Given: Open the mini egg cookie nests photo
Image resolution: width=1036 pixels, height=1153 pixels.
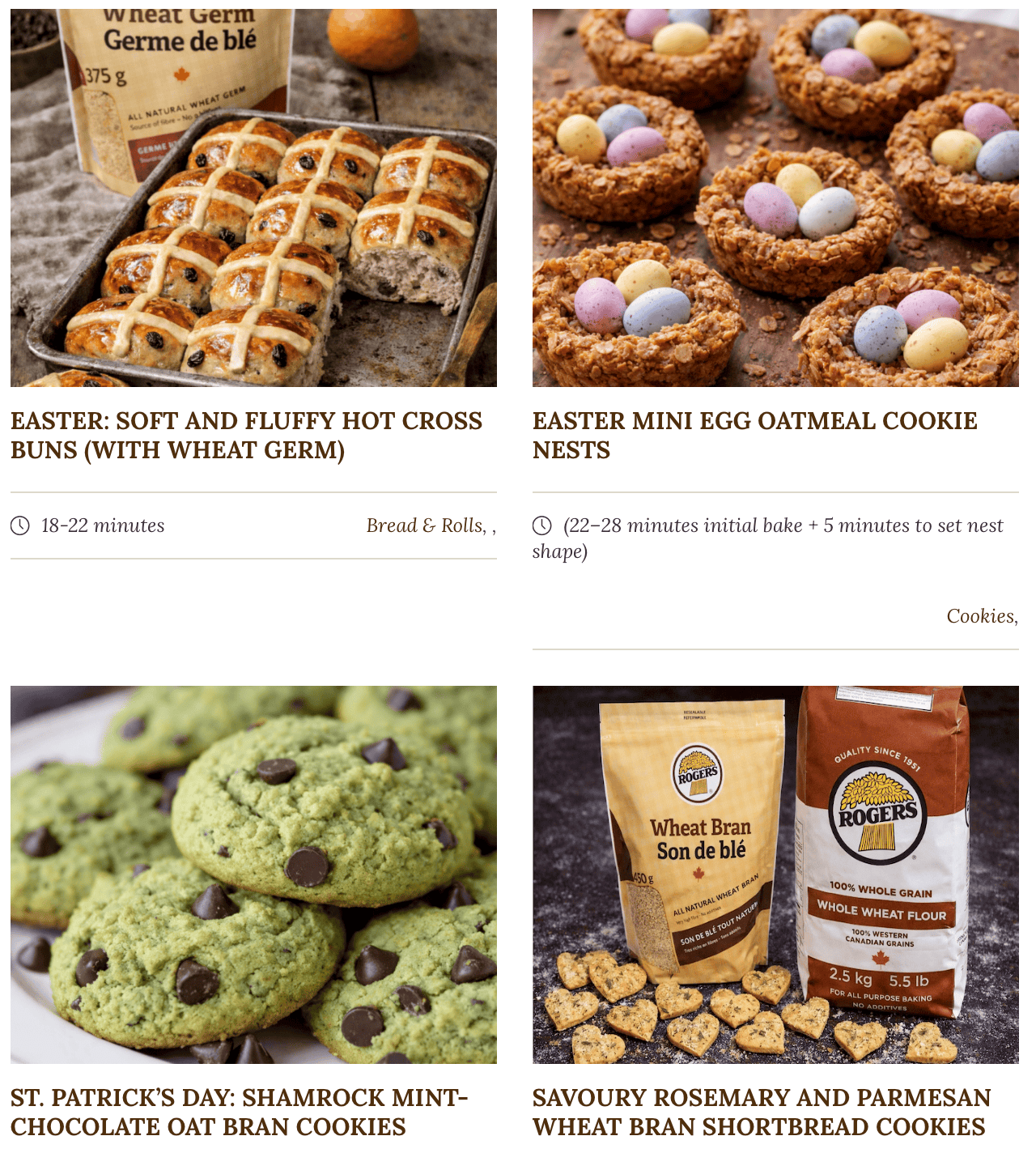Looking at the screenshot, I should click(775, 198).
